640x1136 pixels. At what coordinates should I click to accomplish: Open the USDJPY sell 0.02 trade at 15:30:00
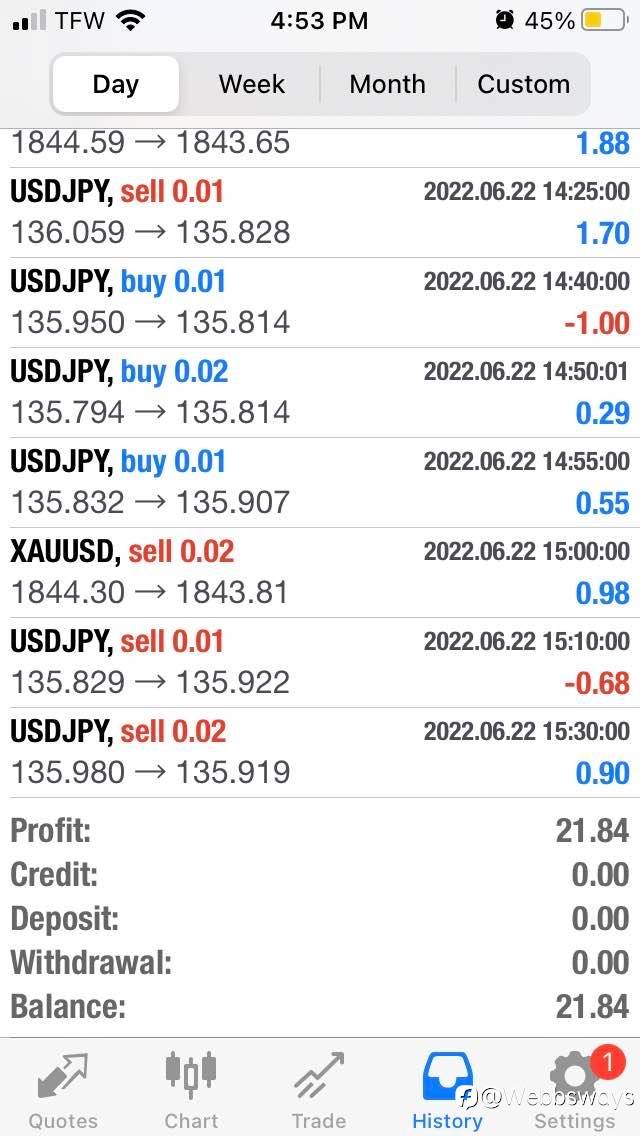(320, 753)
